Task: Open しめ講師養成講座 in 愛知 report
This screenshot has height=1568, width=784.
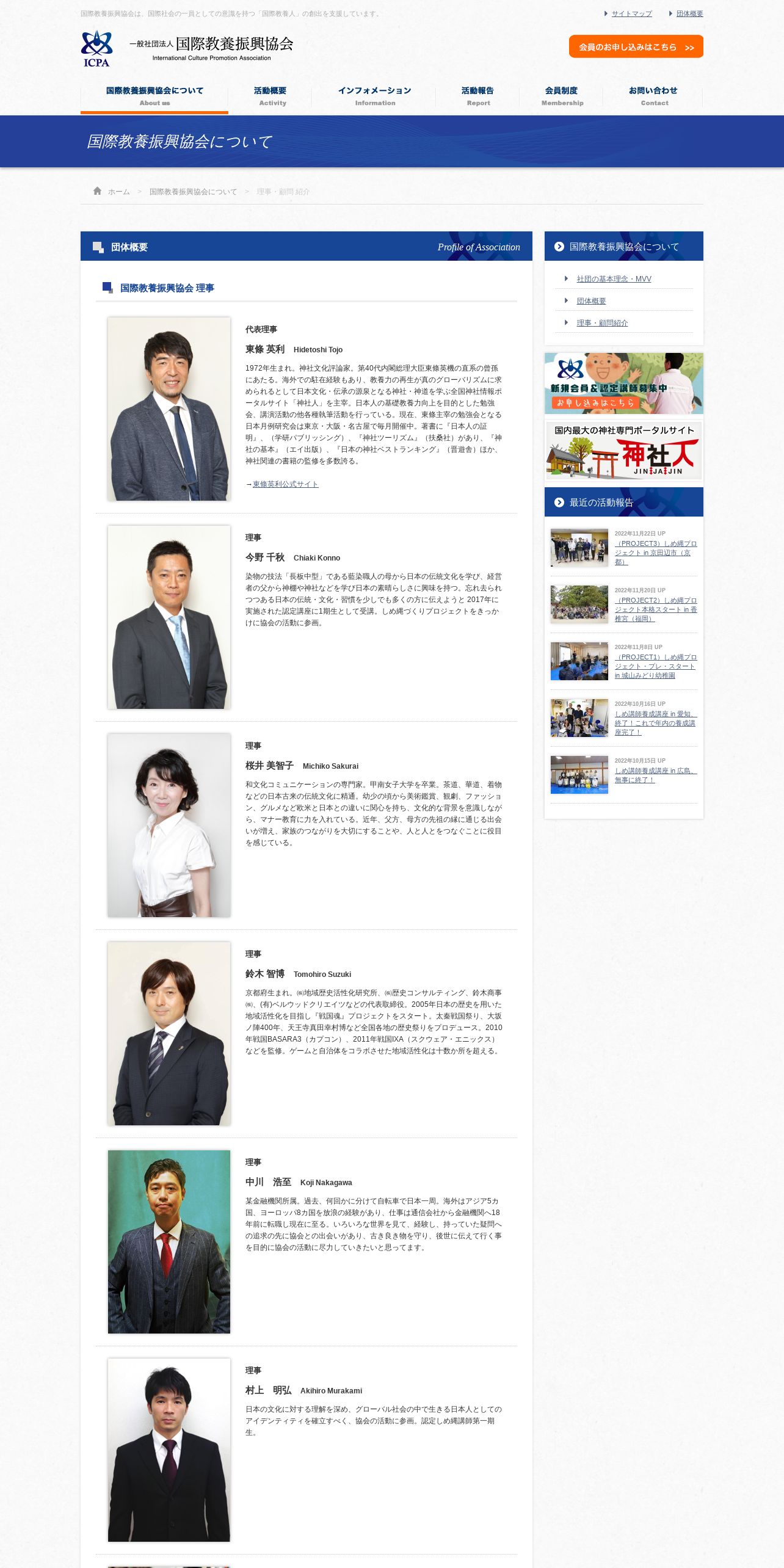Action: [655, 723]
